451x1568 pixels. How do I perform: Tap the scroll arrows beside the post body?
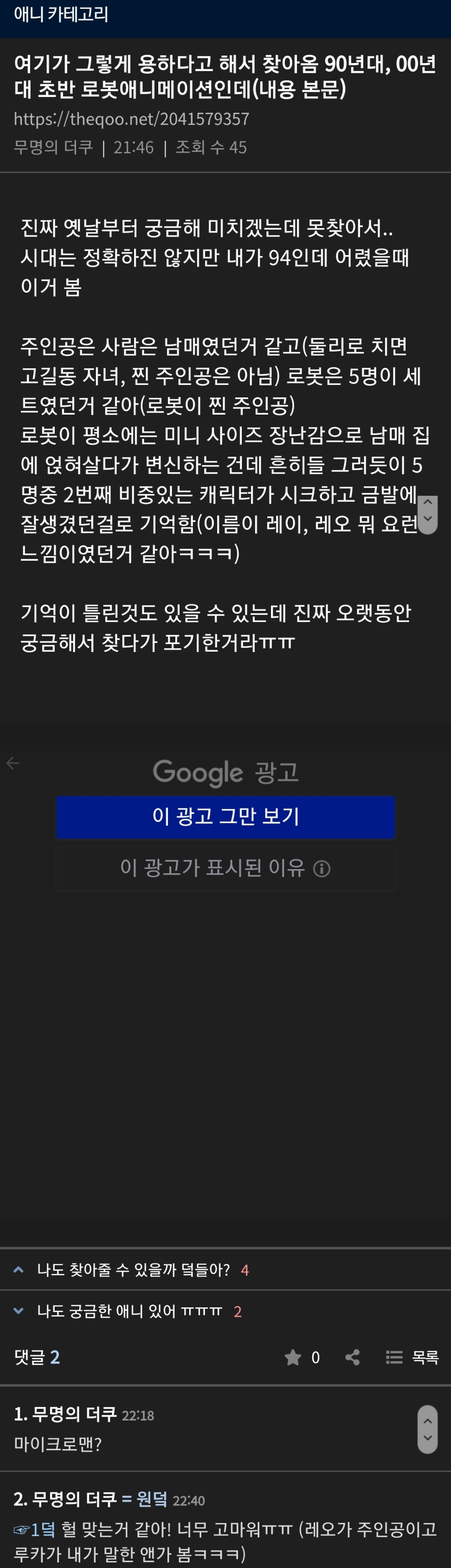pos(428,514)
